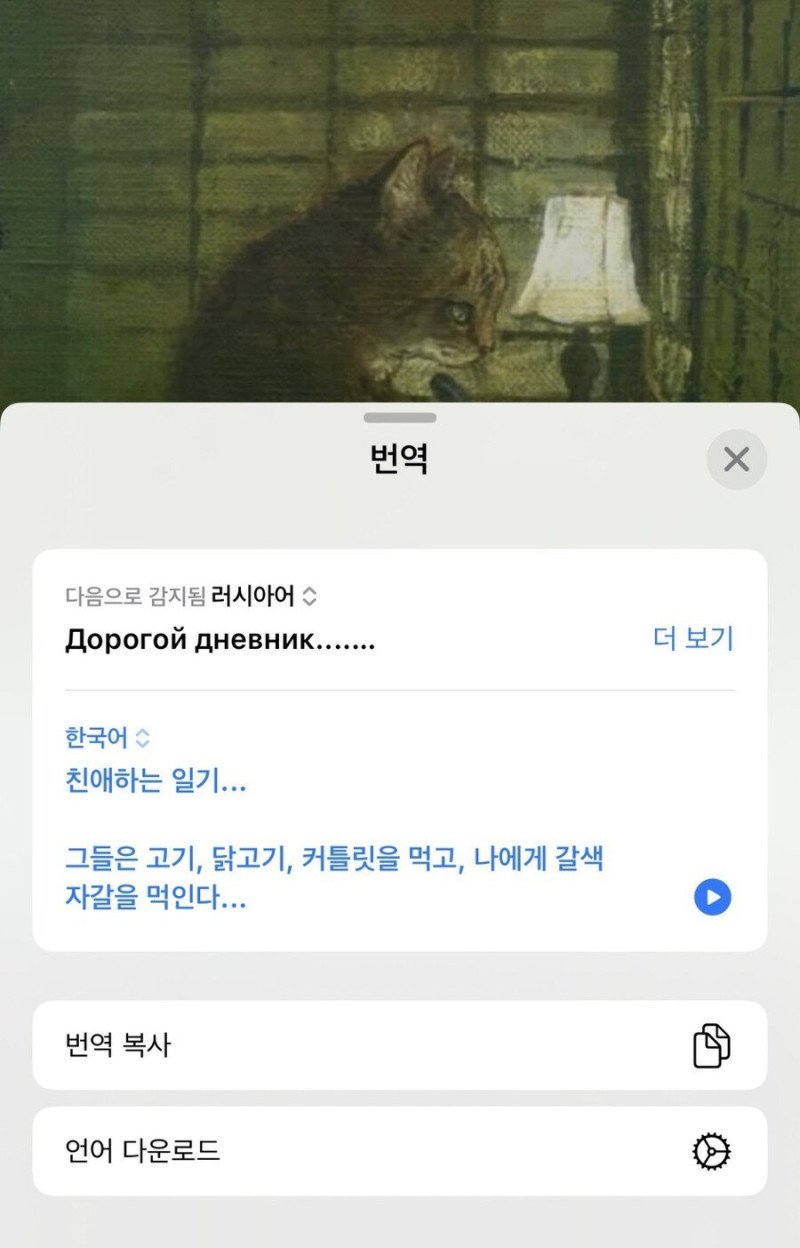Tap 더 보기 to show more text
The image size is (800, 1248).
coord(693,639)
